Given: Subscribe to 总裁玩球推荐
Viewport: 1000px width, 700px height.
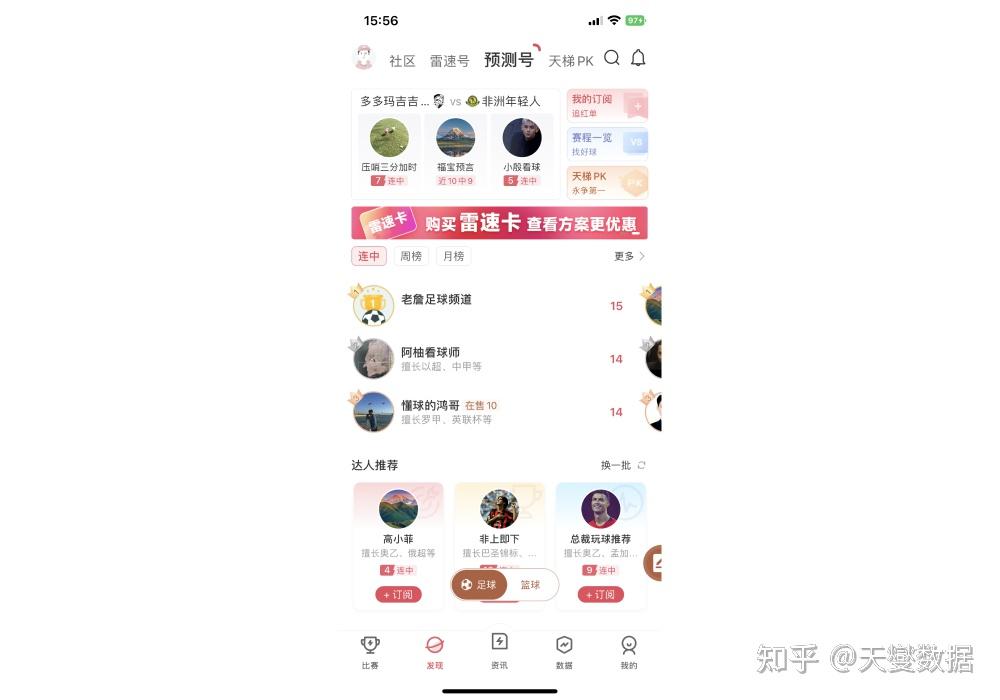Looking at the screenshot, I should tap(601, 594).
